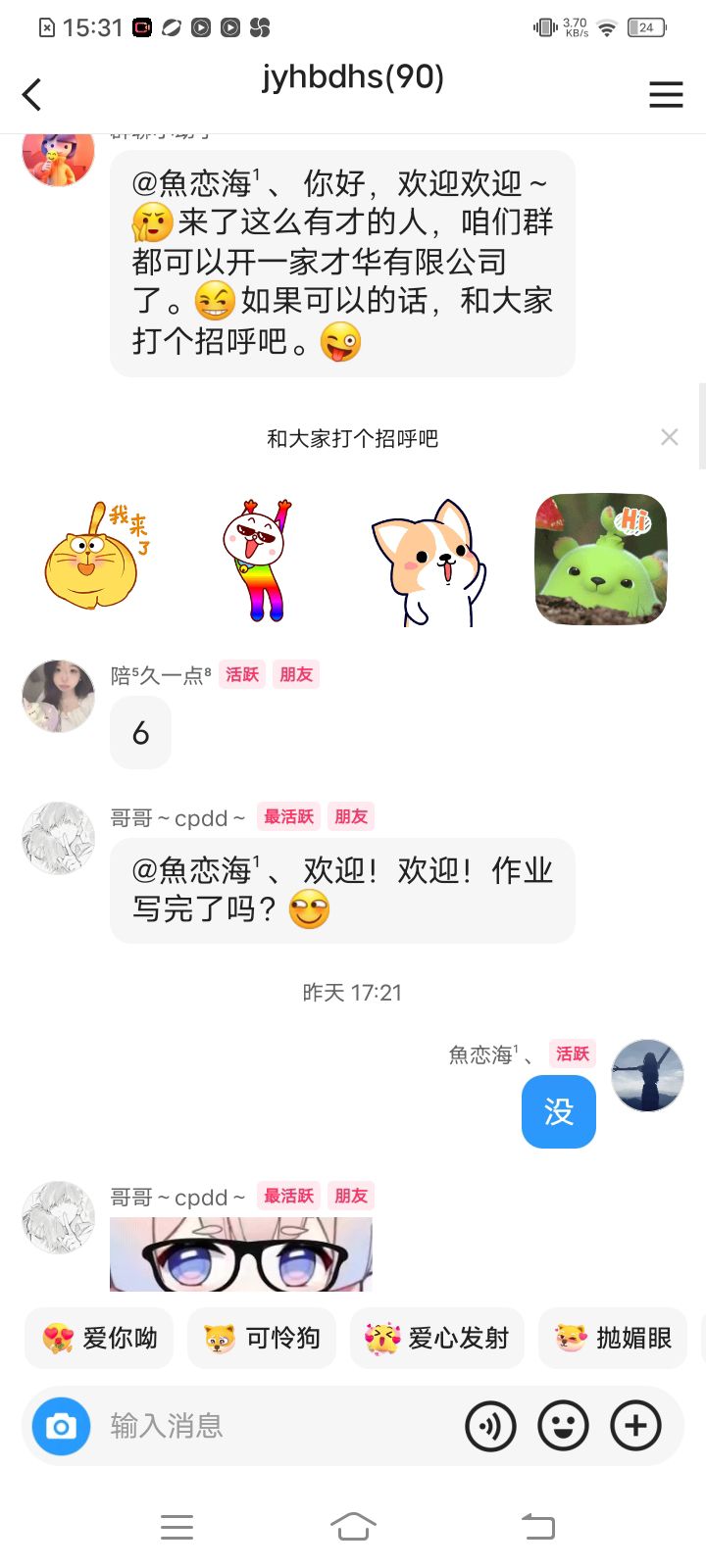706x1568 pixels.
Task: Open the anime glasses image from 哥哥~cpdd~
Action: (241, 1253)
